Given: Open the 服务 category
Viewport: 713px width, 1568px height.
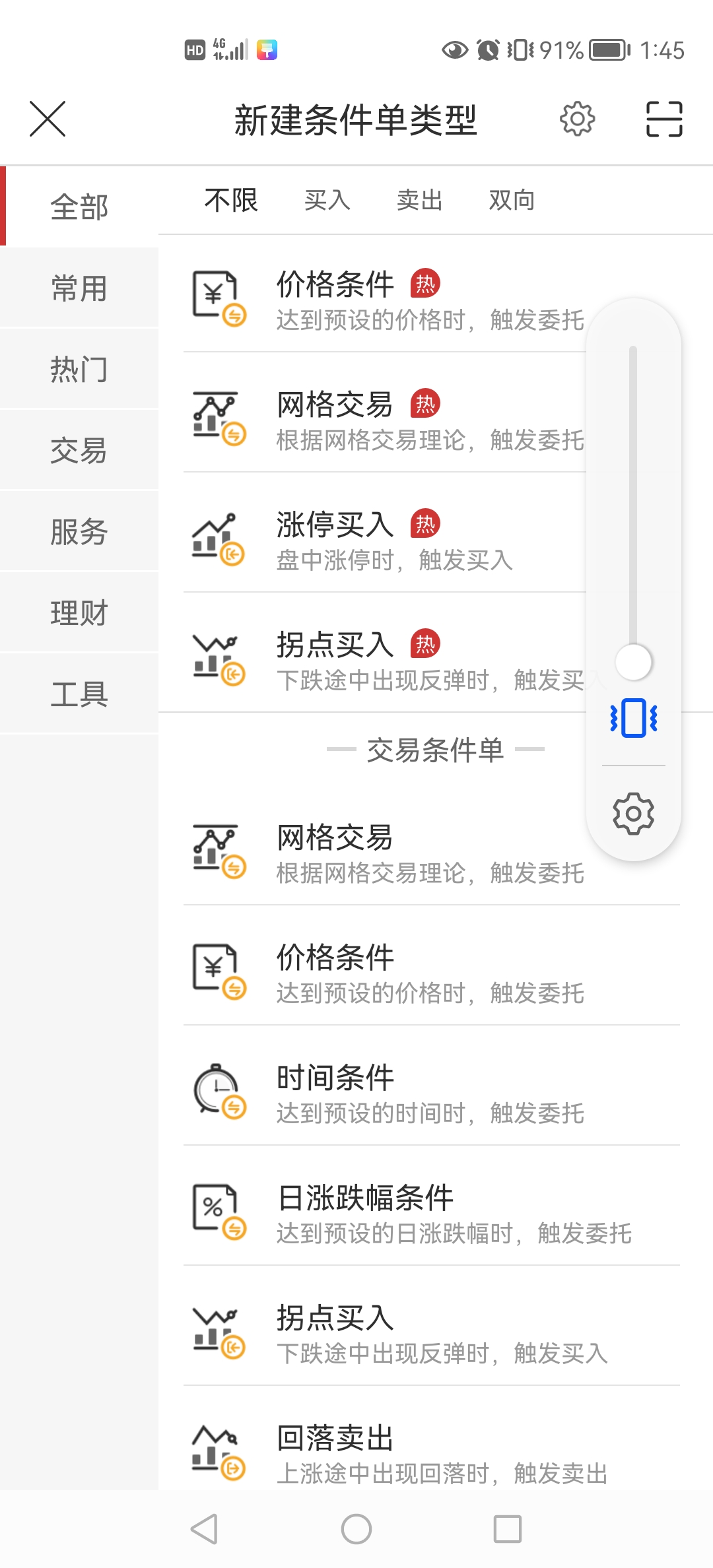Looking at the screenshot, I should (79, 532).
